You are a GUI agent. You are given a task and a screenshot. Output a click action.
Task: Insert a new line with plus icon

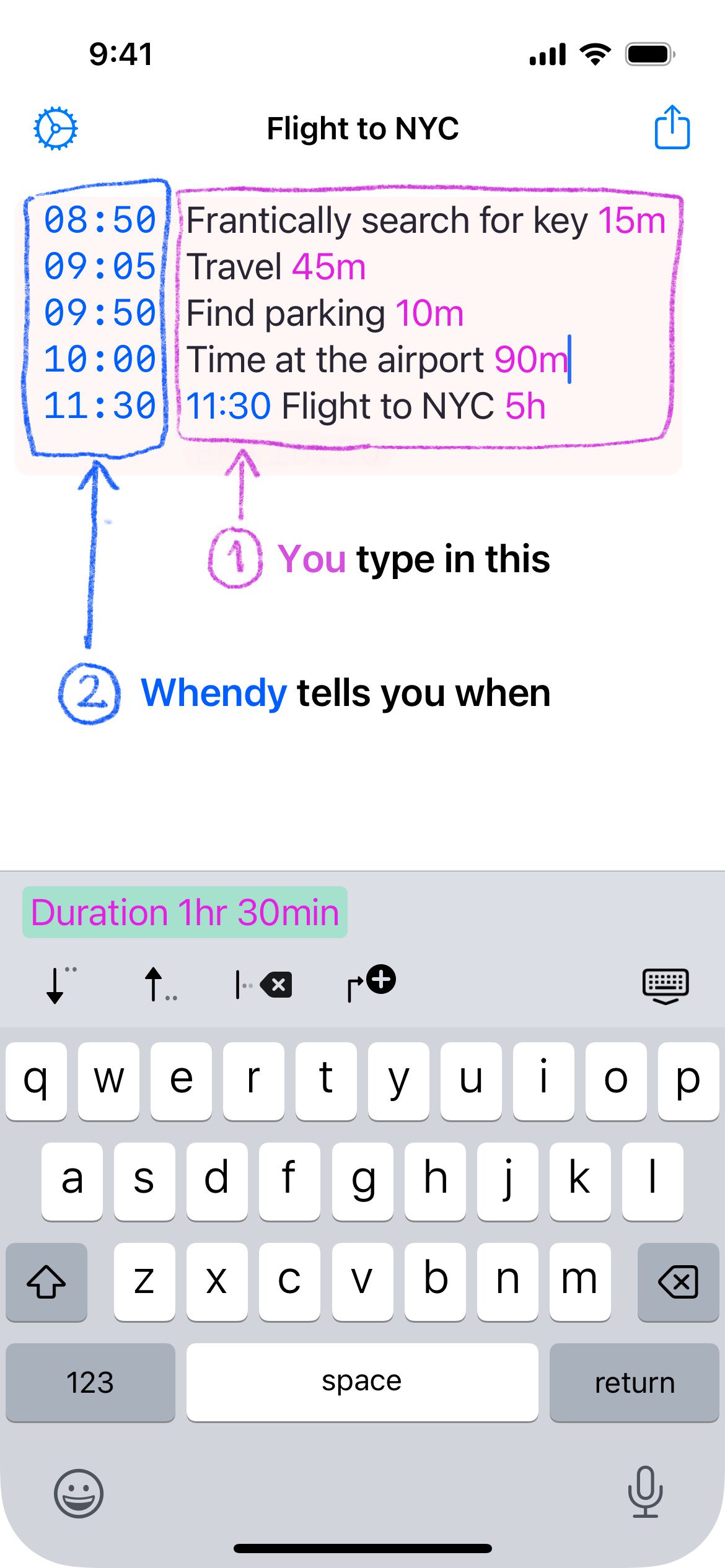371,983
